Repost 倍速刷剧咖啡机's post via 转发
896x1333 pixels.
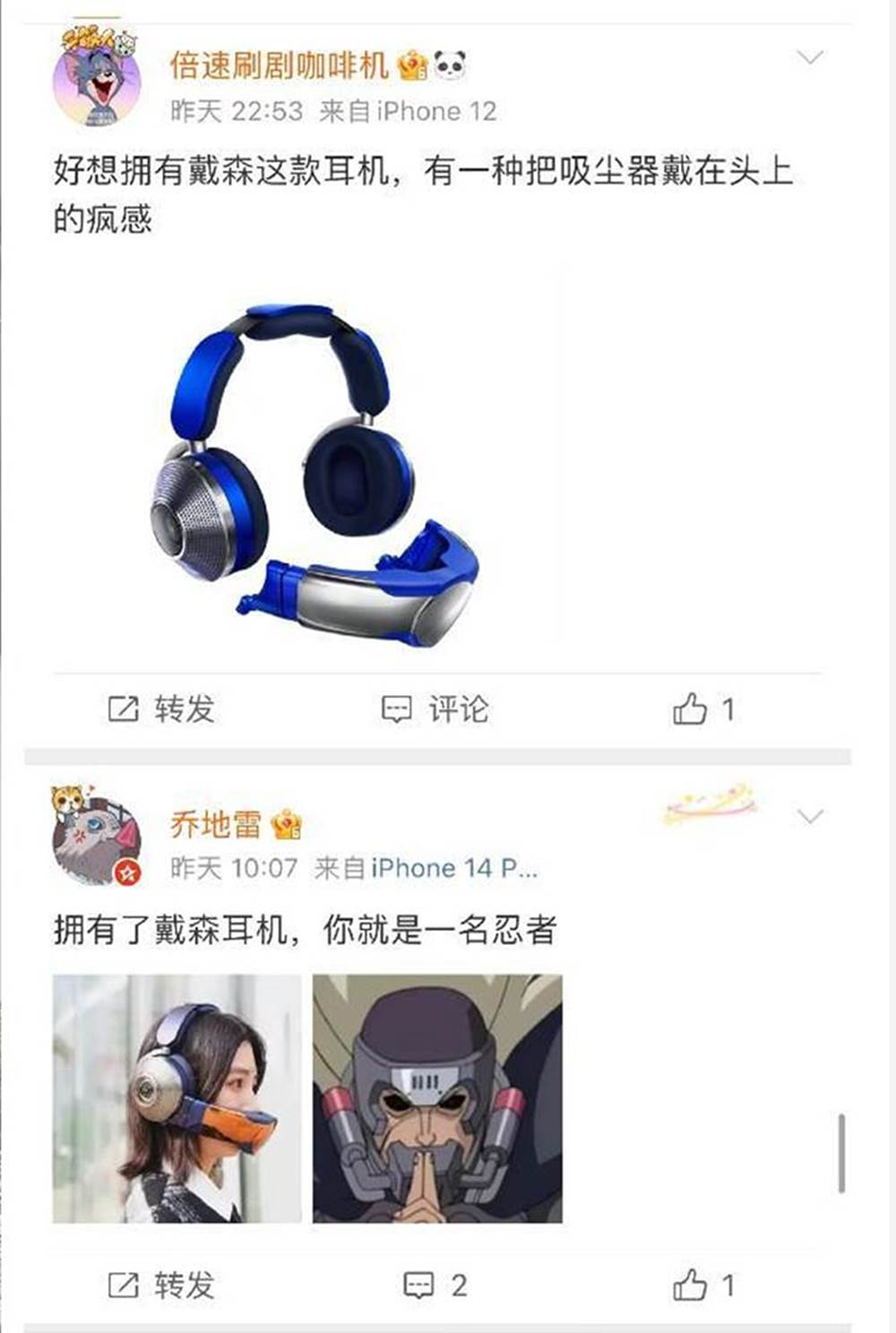click(x=162, y=709)
